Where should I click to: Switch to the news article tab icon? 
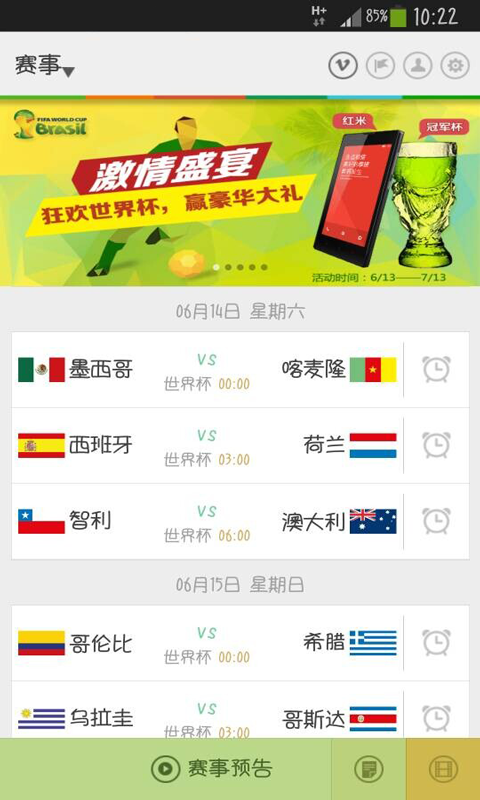[369, 769]
